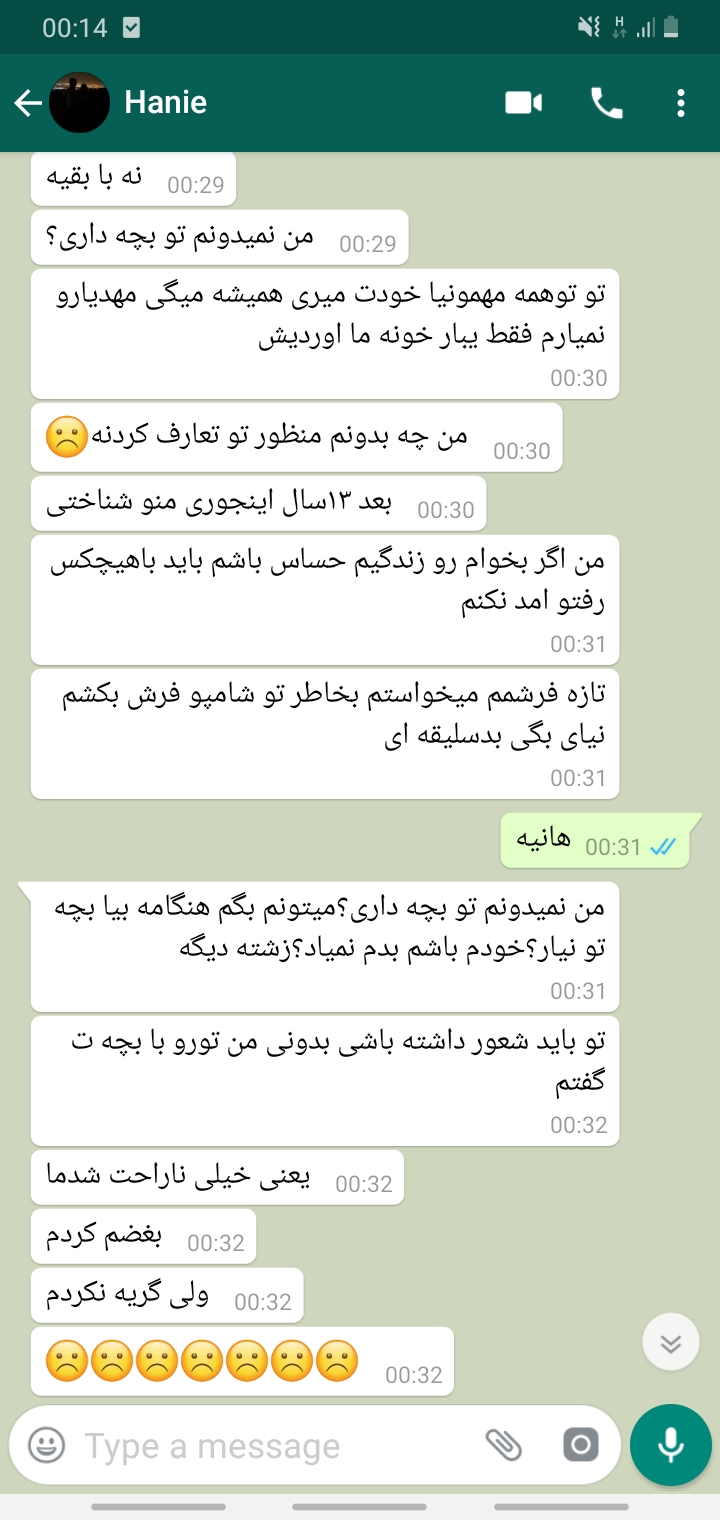Open Hanie's contact info

pyautogui.click(x=166, y=103)
